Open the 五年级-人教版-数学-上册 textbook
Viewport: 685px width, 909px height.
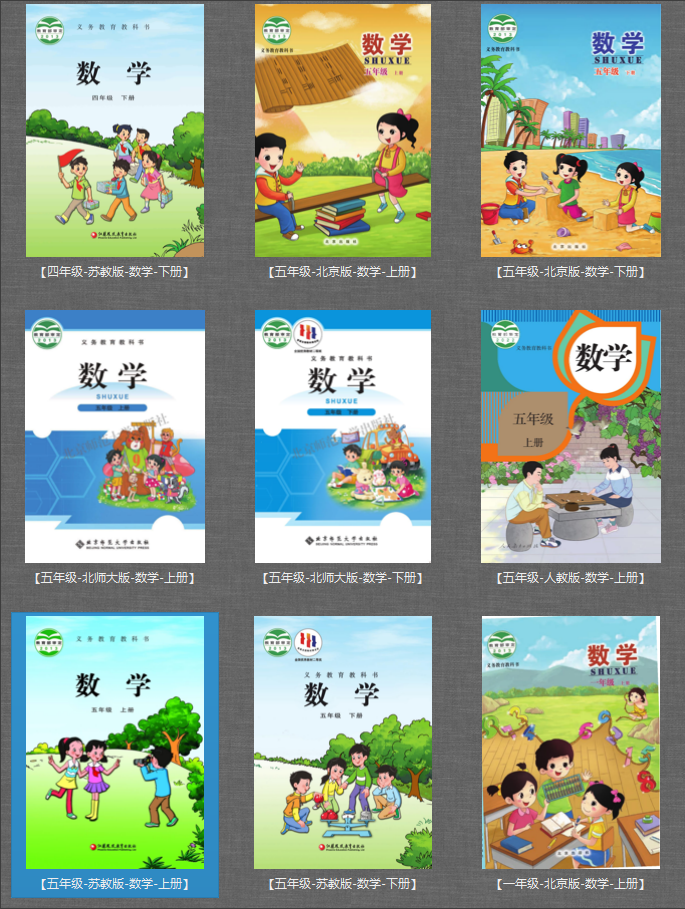pos(570,437)
